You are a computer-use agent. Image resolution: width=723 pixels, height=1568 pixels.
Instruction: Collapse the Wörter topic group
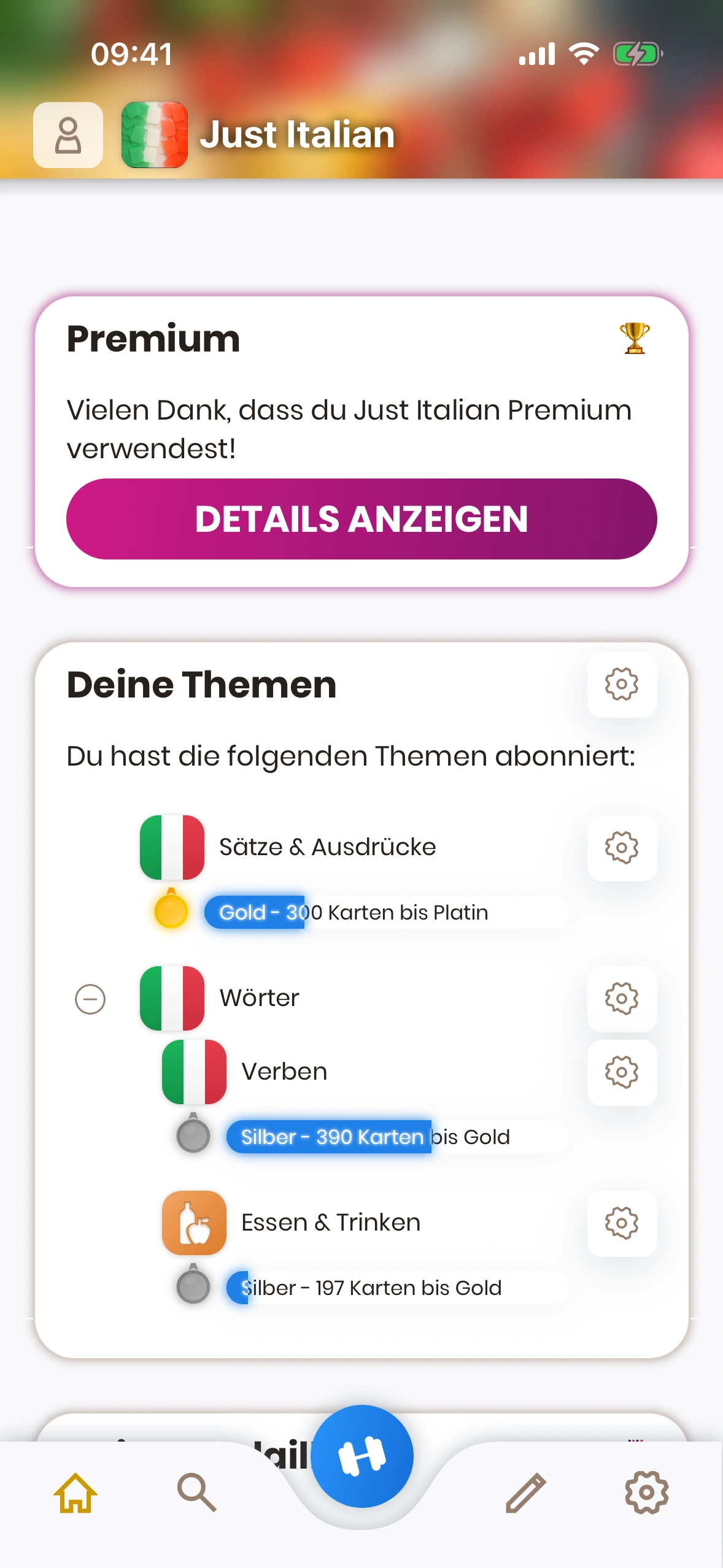[90, 999]
